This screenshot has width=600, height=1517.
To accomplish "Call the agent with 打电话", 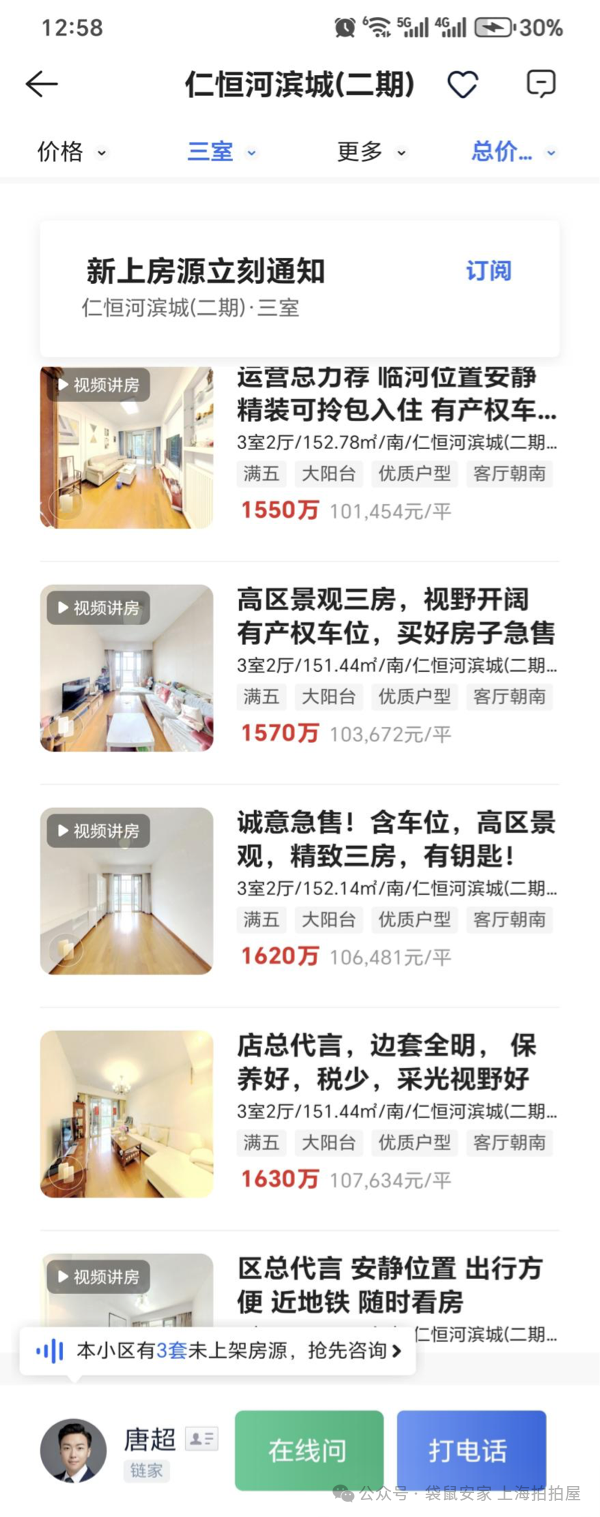I will (471, 1450).
